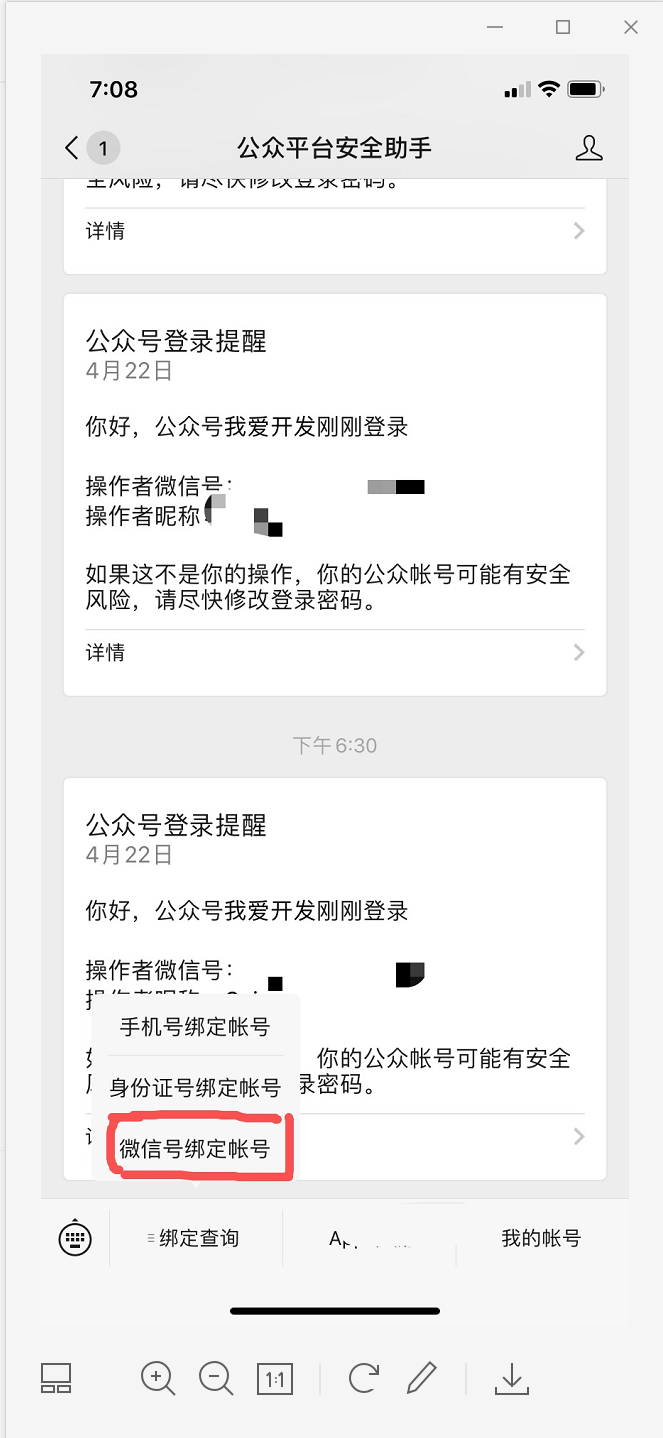Open the 绑定查询 bottom menu
The image size is (663, 1438).
197,1238
